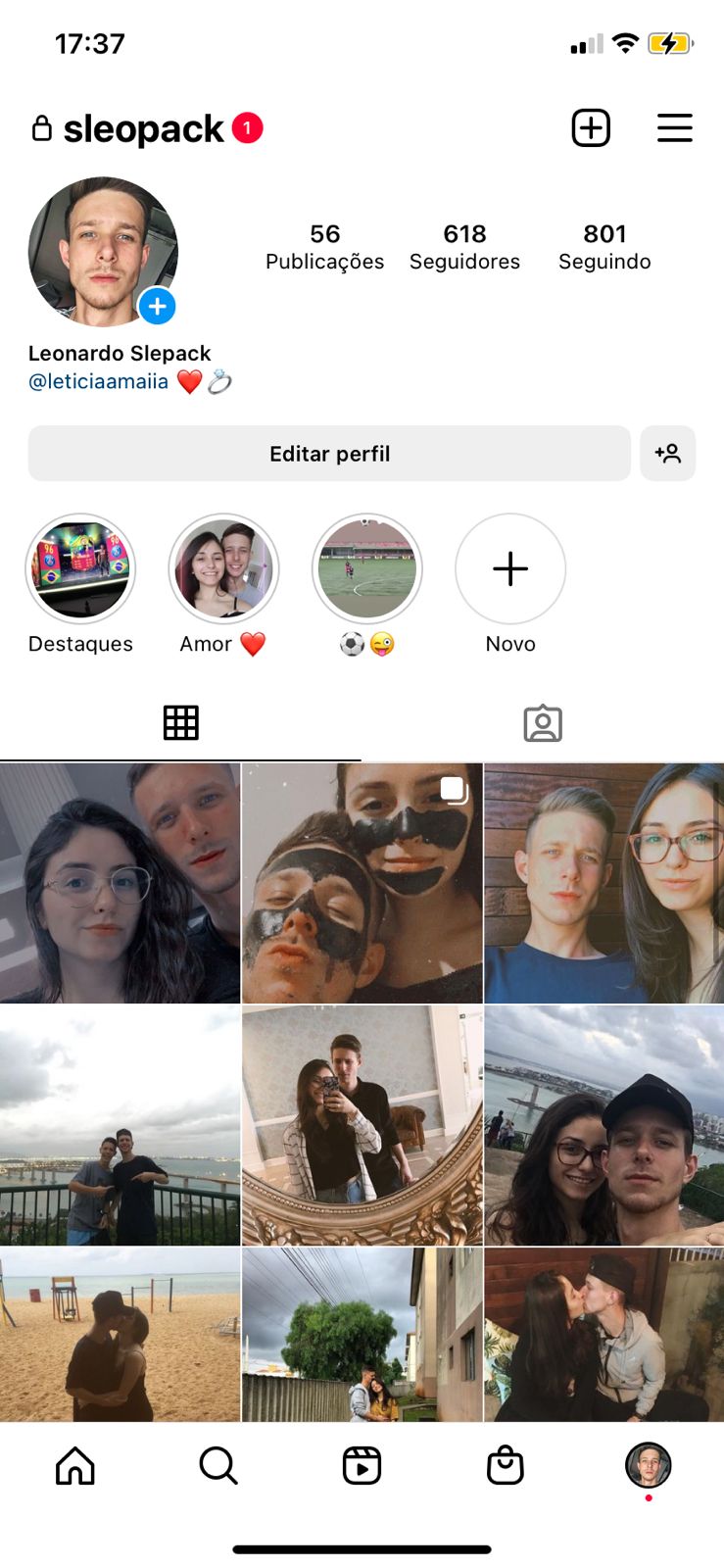Click the Editar perfil button
This screenshot has width=724, height=1568.
click(330, 453)
